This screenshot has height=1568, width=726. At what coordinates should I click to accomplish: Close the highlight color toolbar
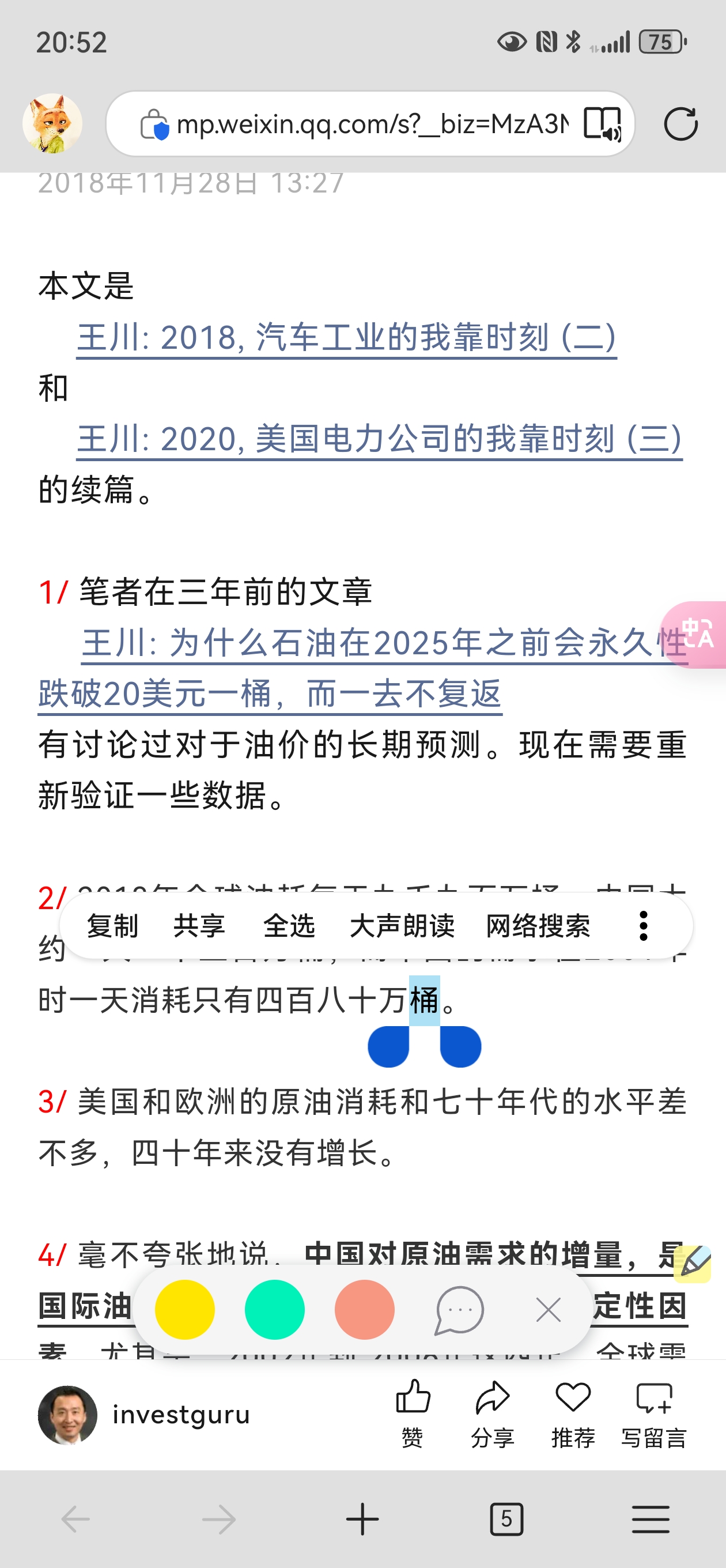tap(549, 1309)
